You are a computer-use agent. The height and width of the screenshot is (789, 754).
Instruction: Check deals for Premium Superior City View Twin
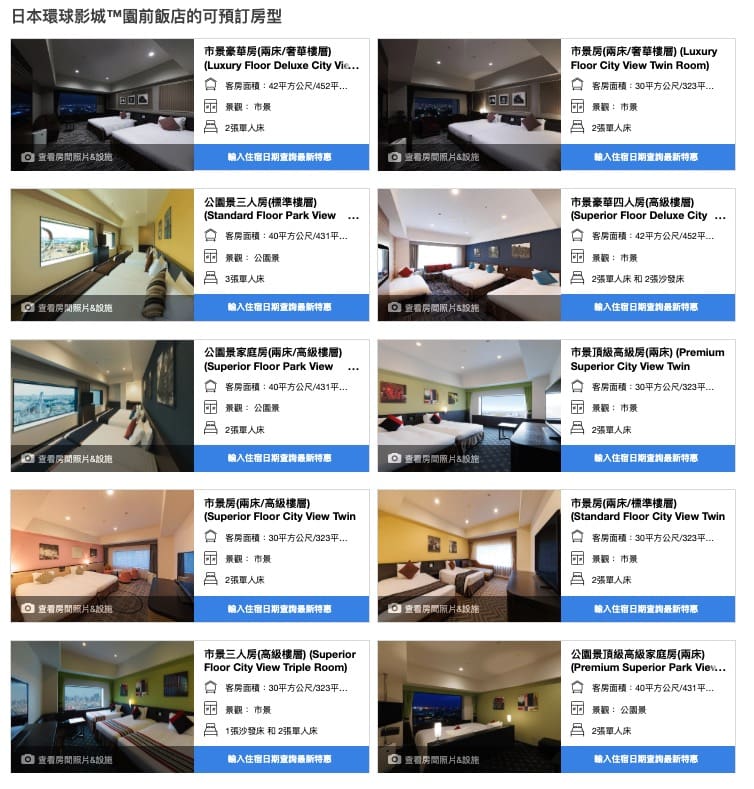(648, 458)
